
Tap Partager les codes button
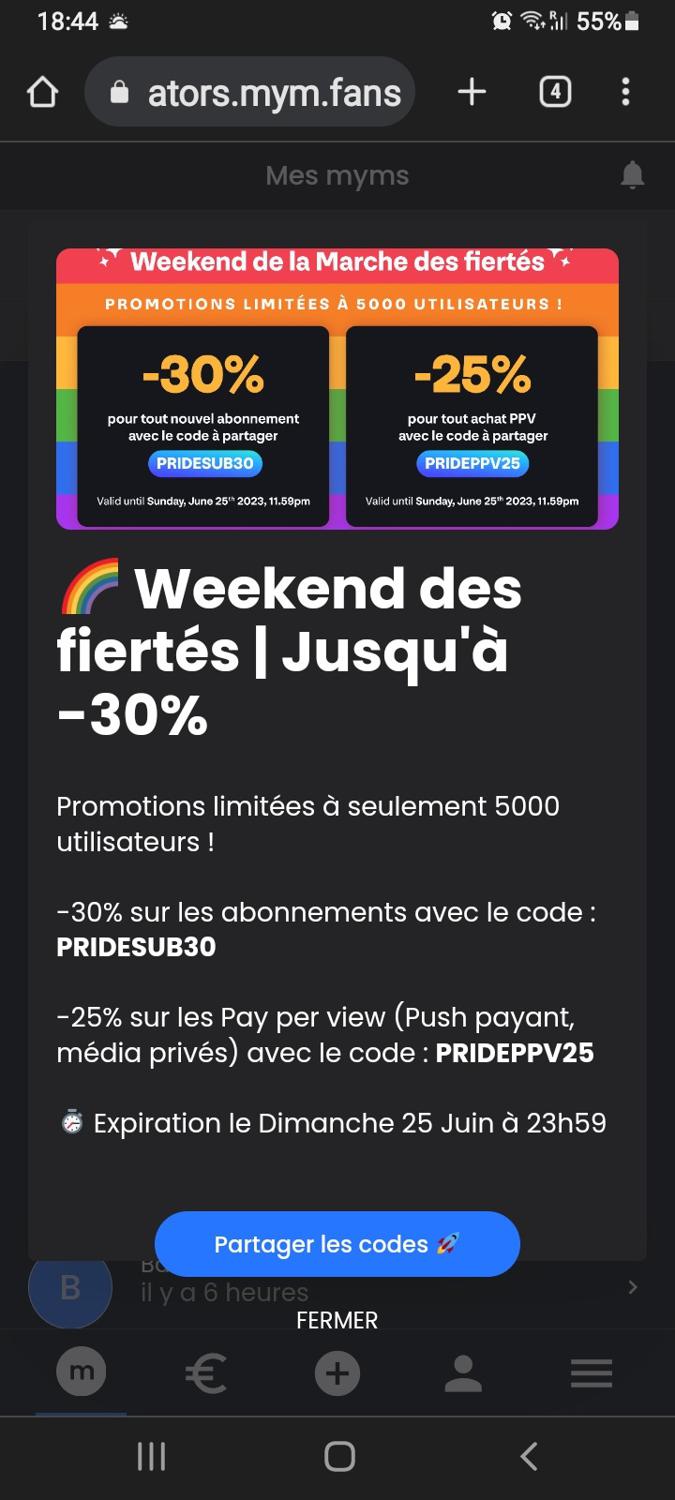pos(337,1244)
